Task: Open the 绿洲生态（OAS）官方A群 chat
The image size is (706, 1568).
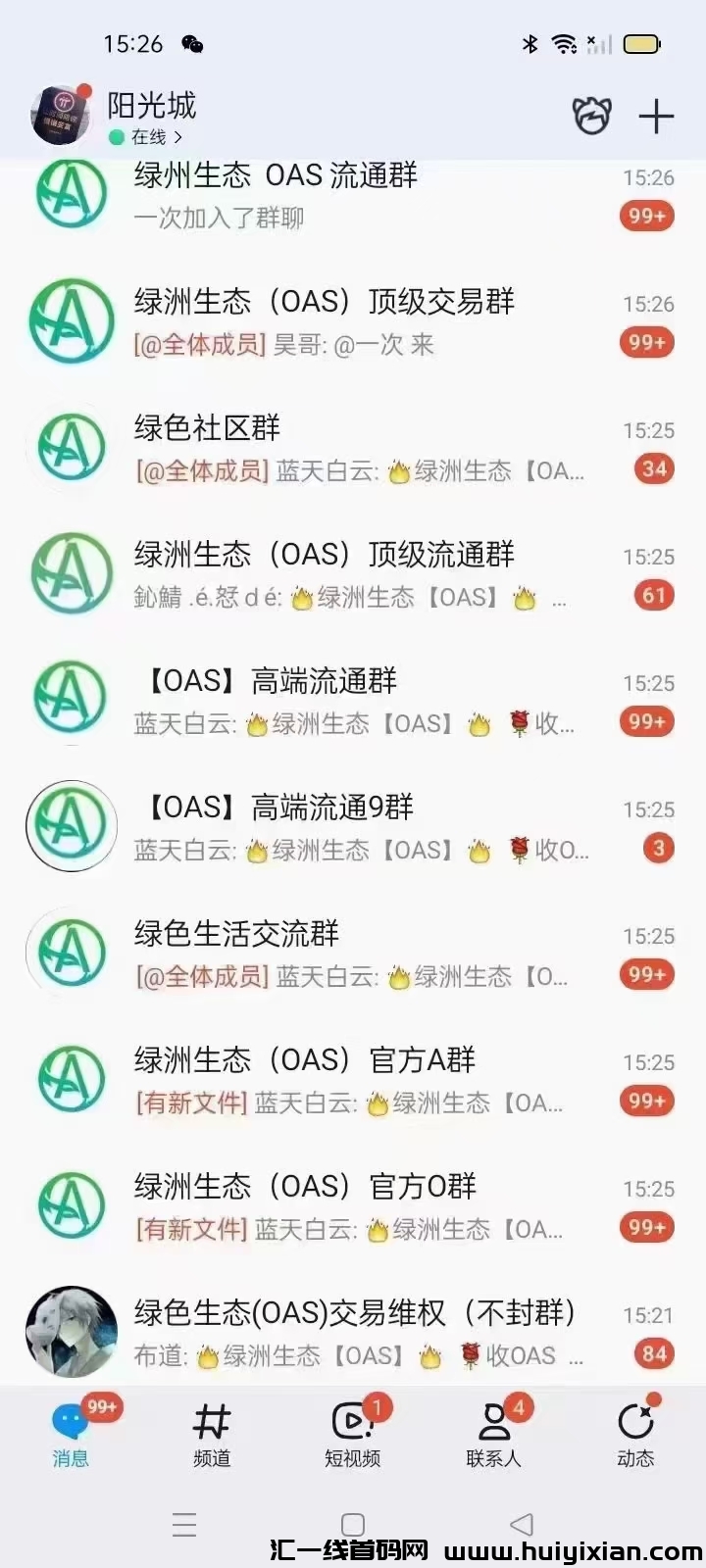Action: (x=353, y=1080)
